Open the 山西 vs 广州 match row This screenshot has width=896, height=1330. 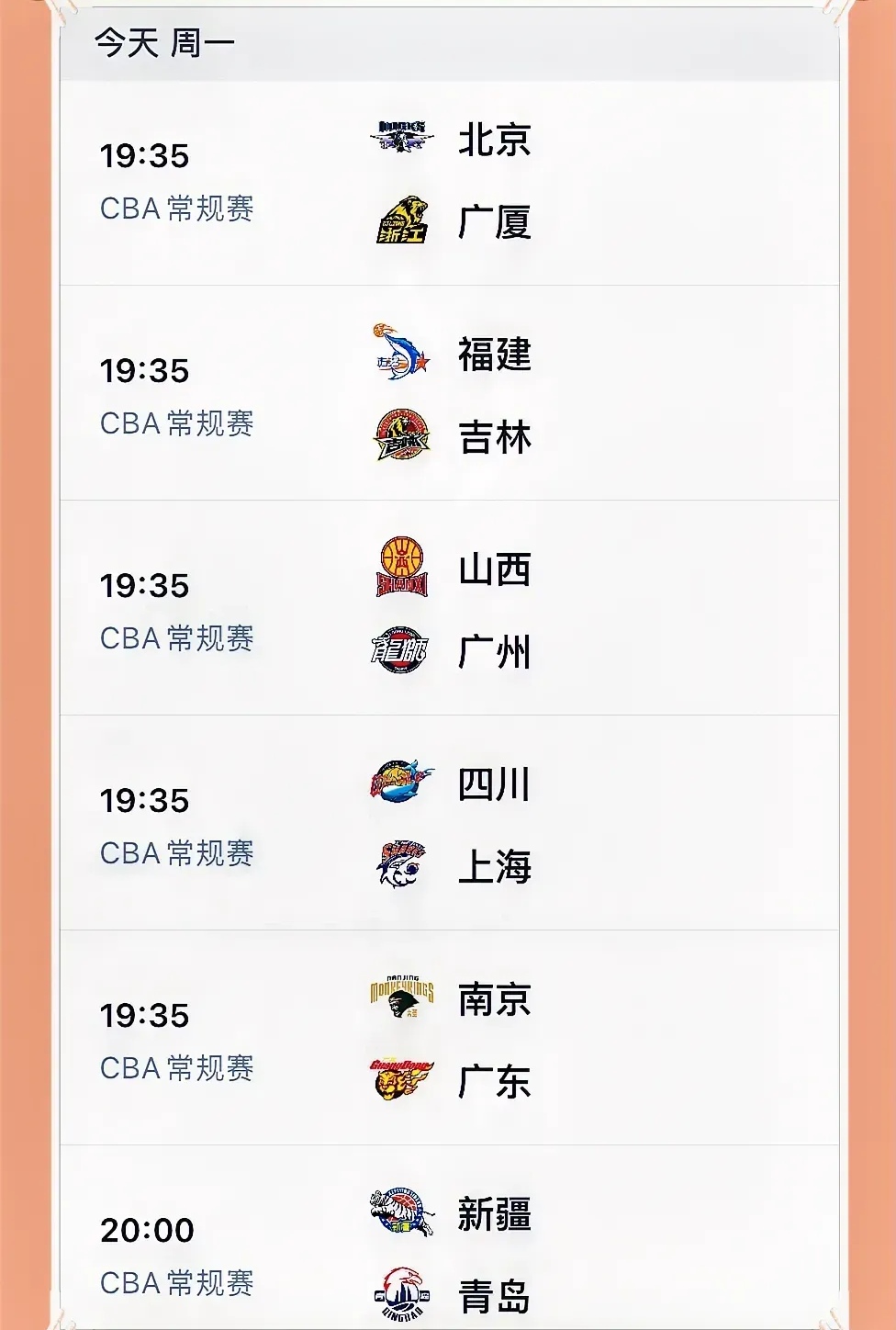(448, 604)
